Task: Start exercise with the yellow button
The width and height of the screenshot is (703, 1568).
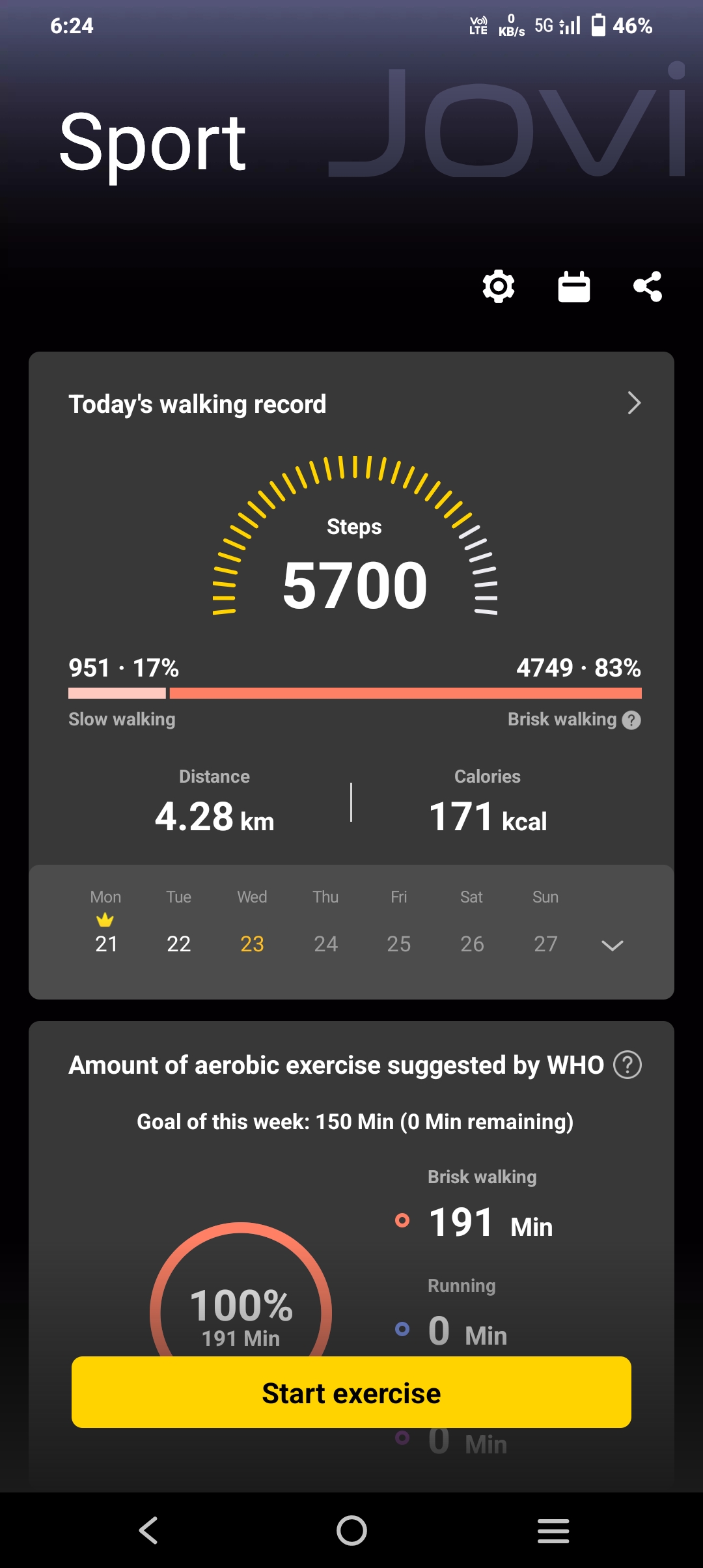Action: (x=351, y=1393)
